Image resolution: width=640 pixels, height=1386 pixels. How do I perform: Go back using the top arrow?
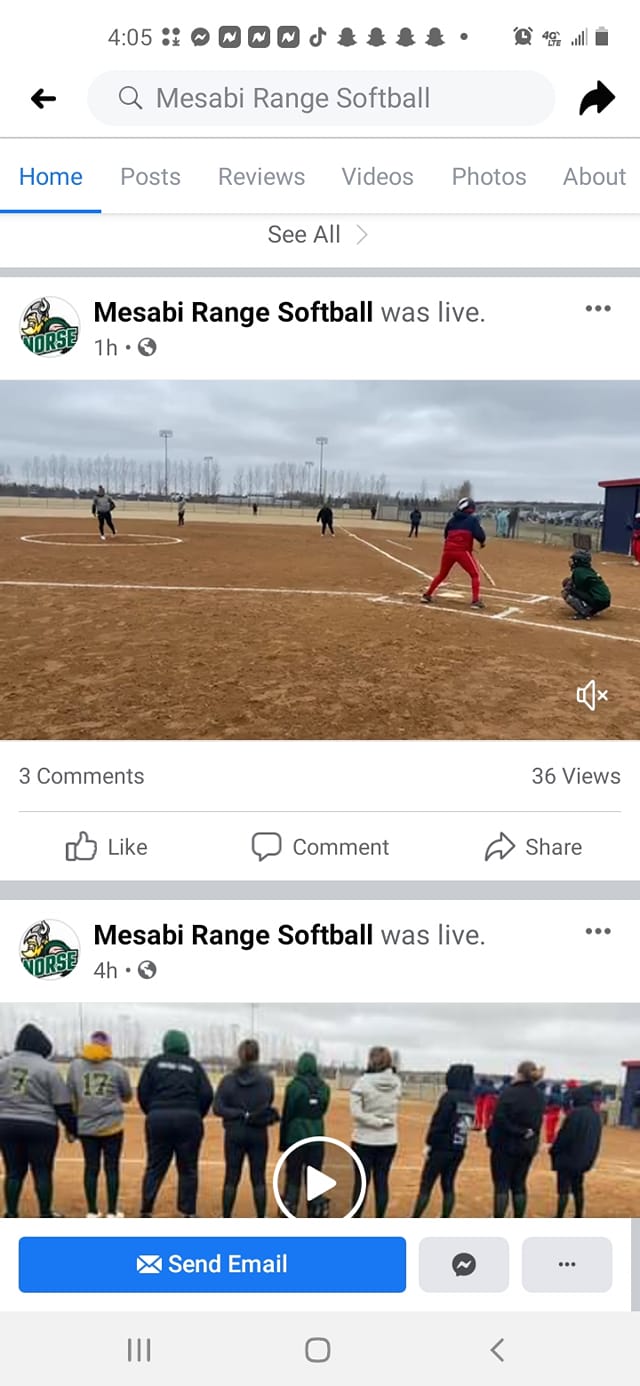click(43, 98)
